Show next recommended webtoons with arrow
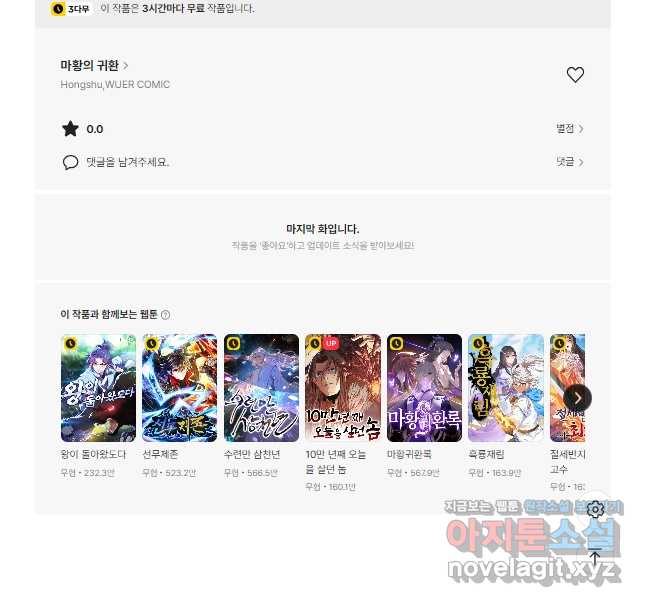This screenshot has width=646, height=607. point(578,398)
